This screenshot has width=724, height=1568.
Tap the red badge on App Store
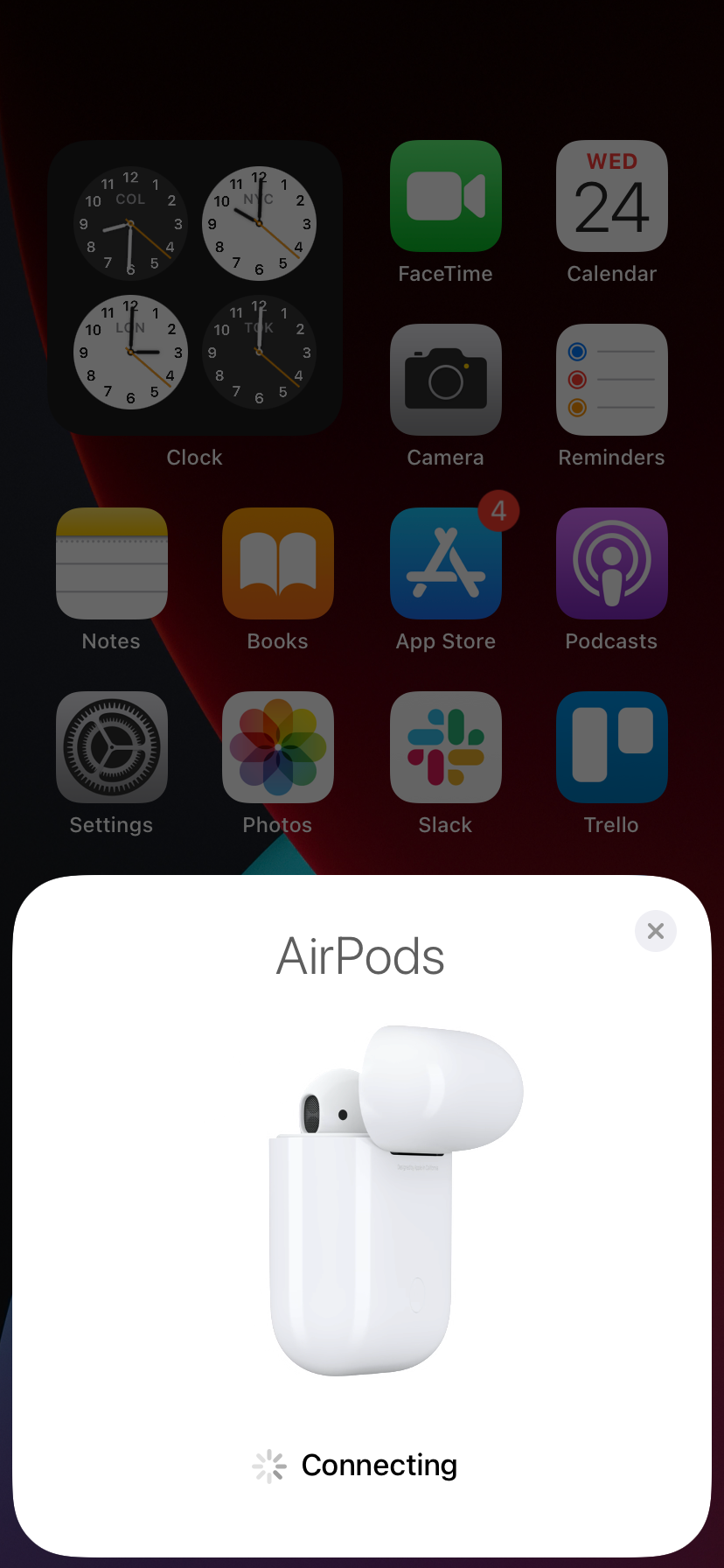[499, 512]
